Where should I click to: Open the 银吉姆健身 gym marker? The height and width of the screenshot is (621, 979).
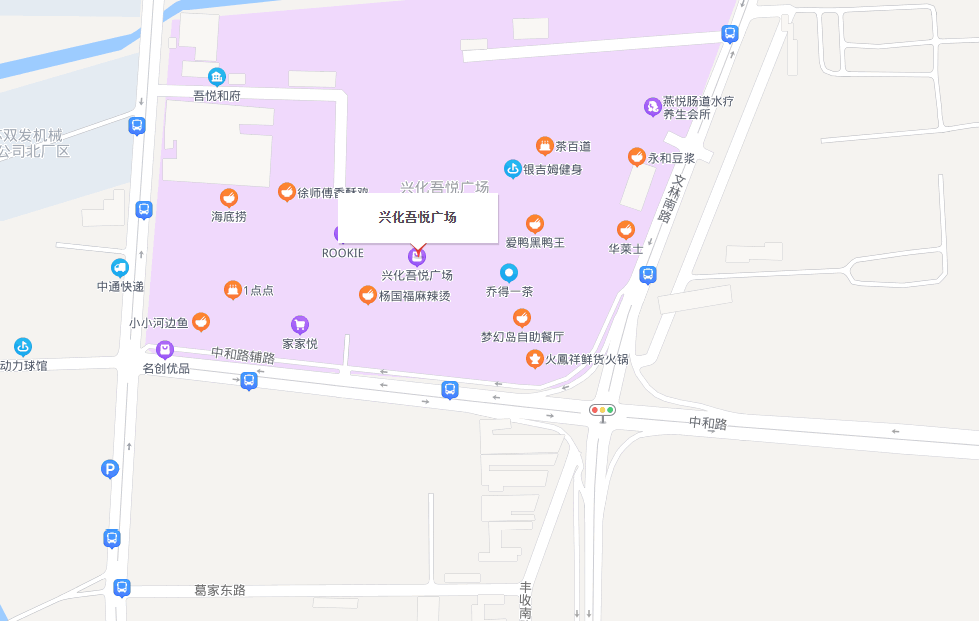[513, 169]
